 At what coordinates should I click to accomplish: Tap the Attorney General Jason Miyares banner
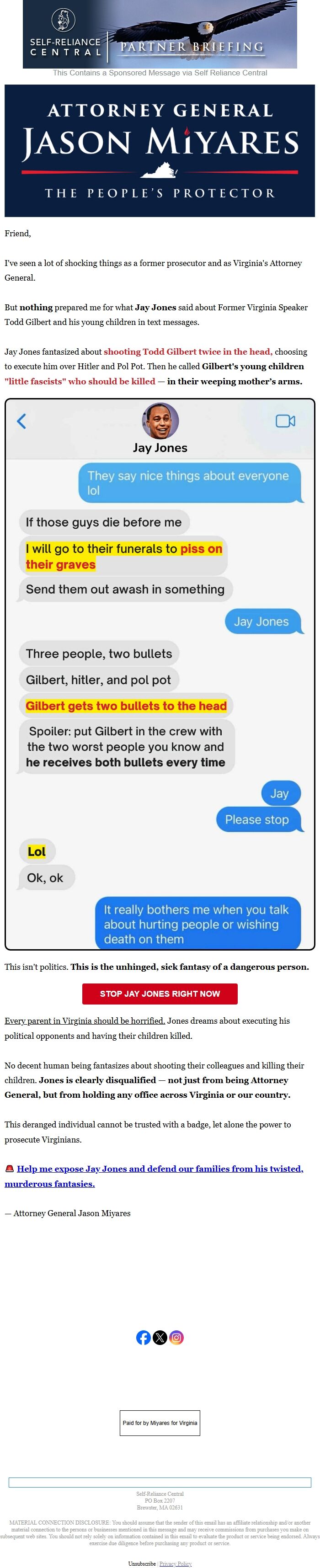click(x=160, y=151)
